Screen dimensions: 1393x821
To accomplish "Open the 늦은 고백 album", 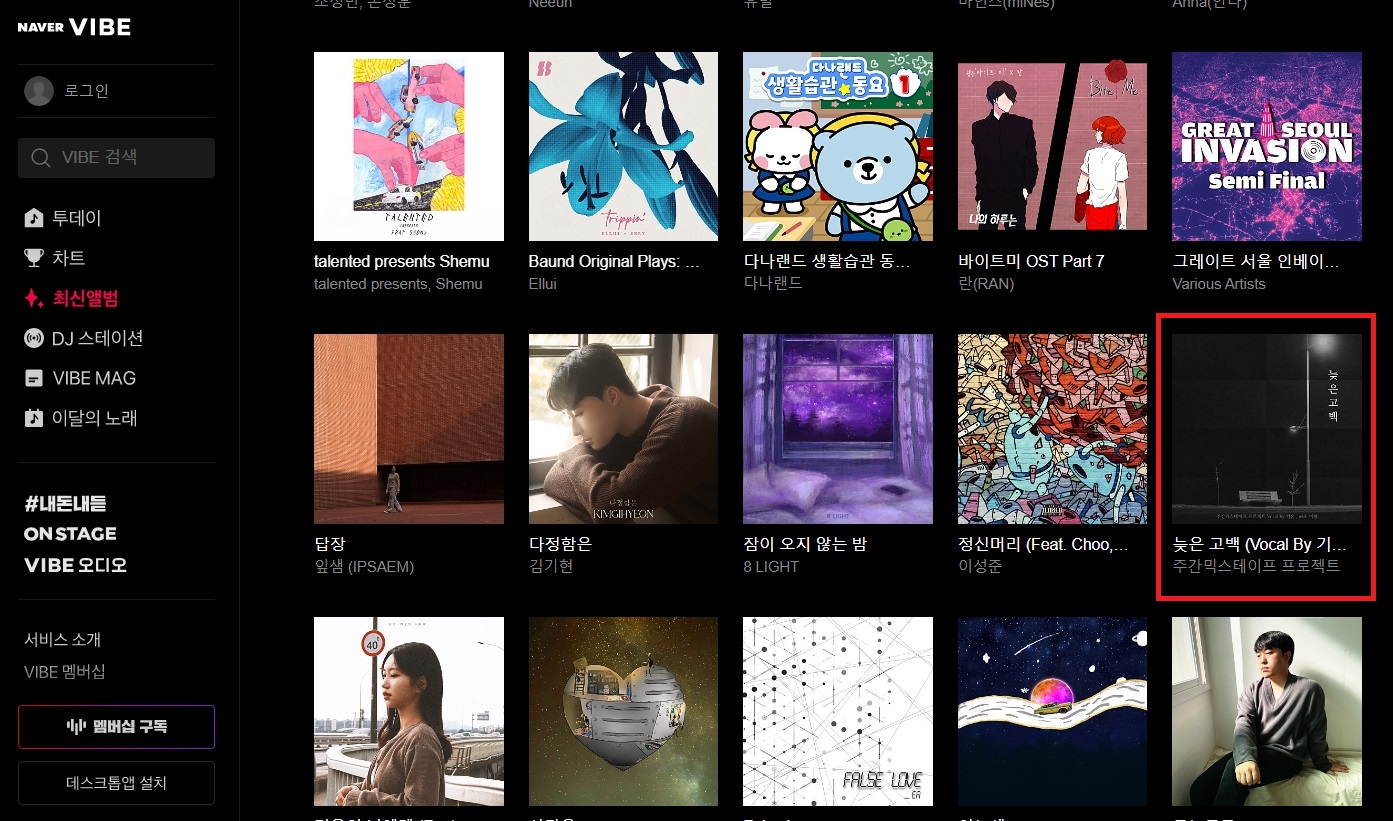I will click(x=1266, y=429).
